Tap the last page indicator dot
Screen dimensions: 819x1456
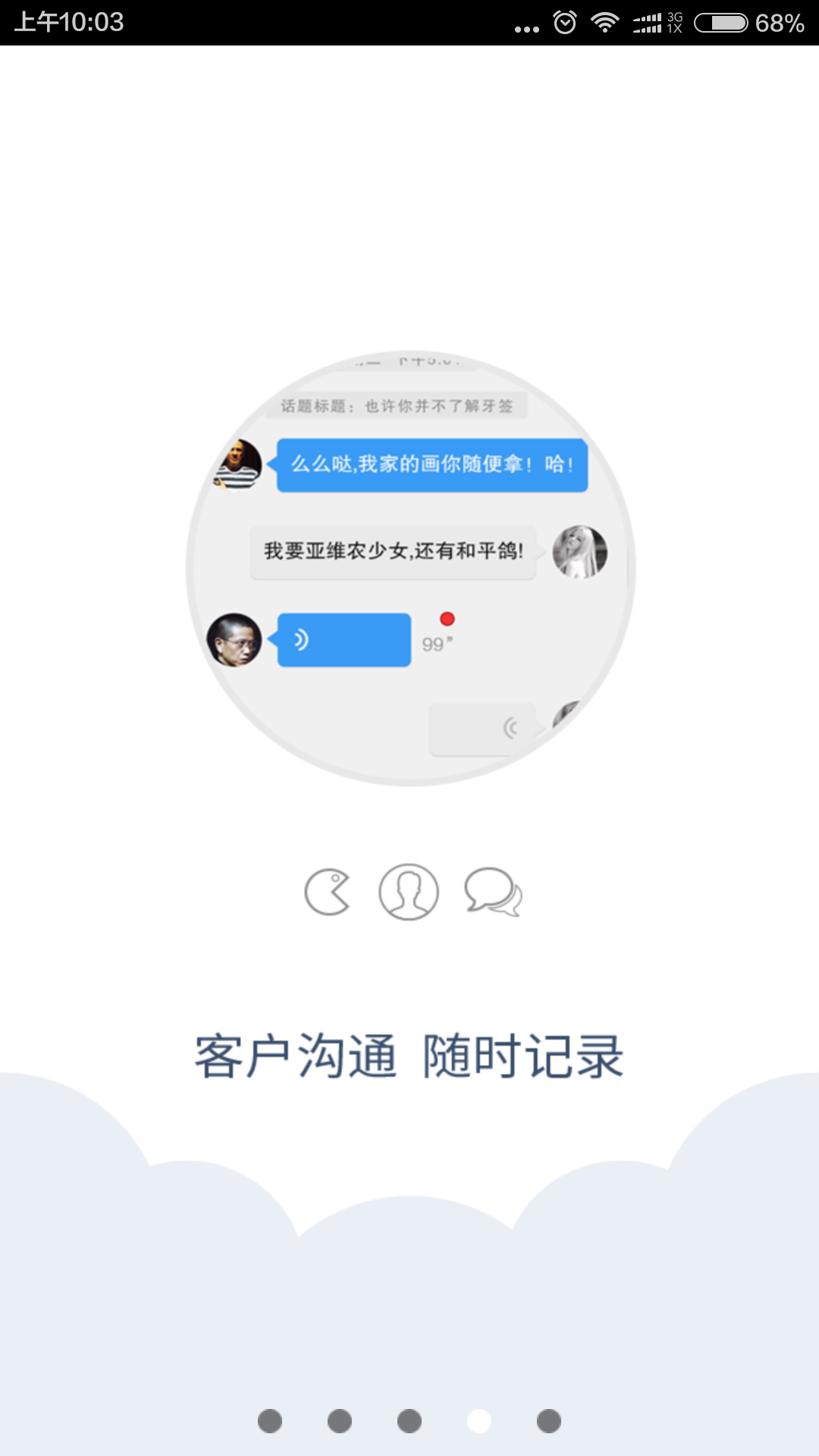pyautogui.click(x=549, y=1421)
